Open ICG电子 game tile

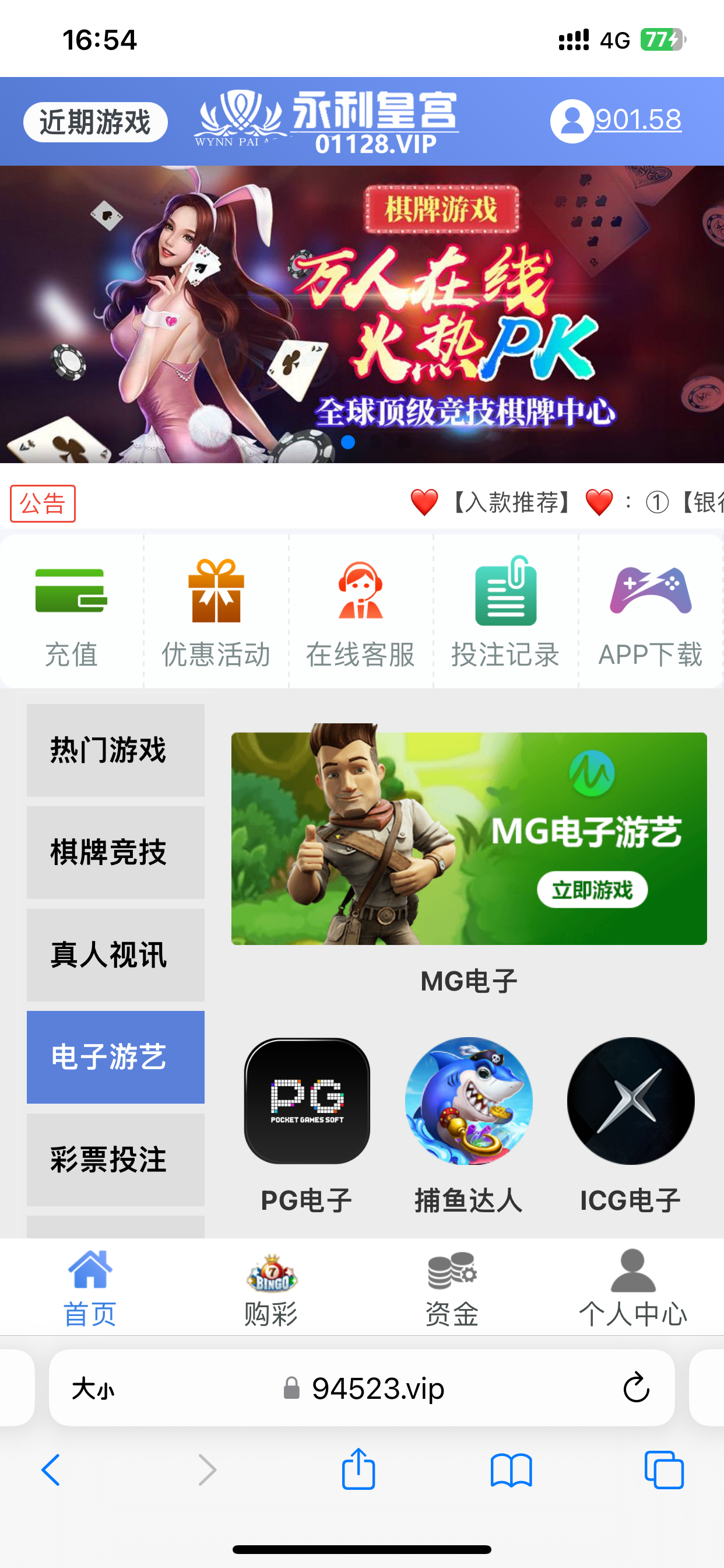630,1102
